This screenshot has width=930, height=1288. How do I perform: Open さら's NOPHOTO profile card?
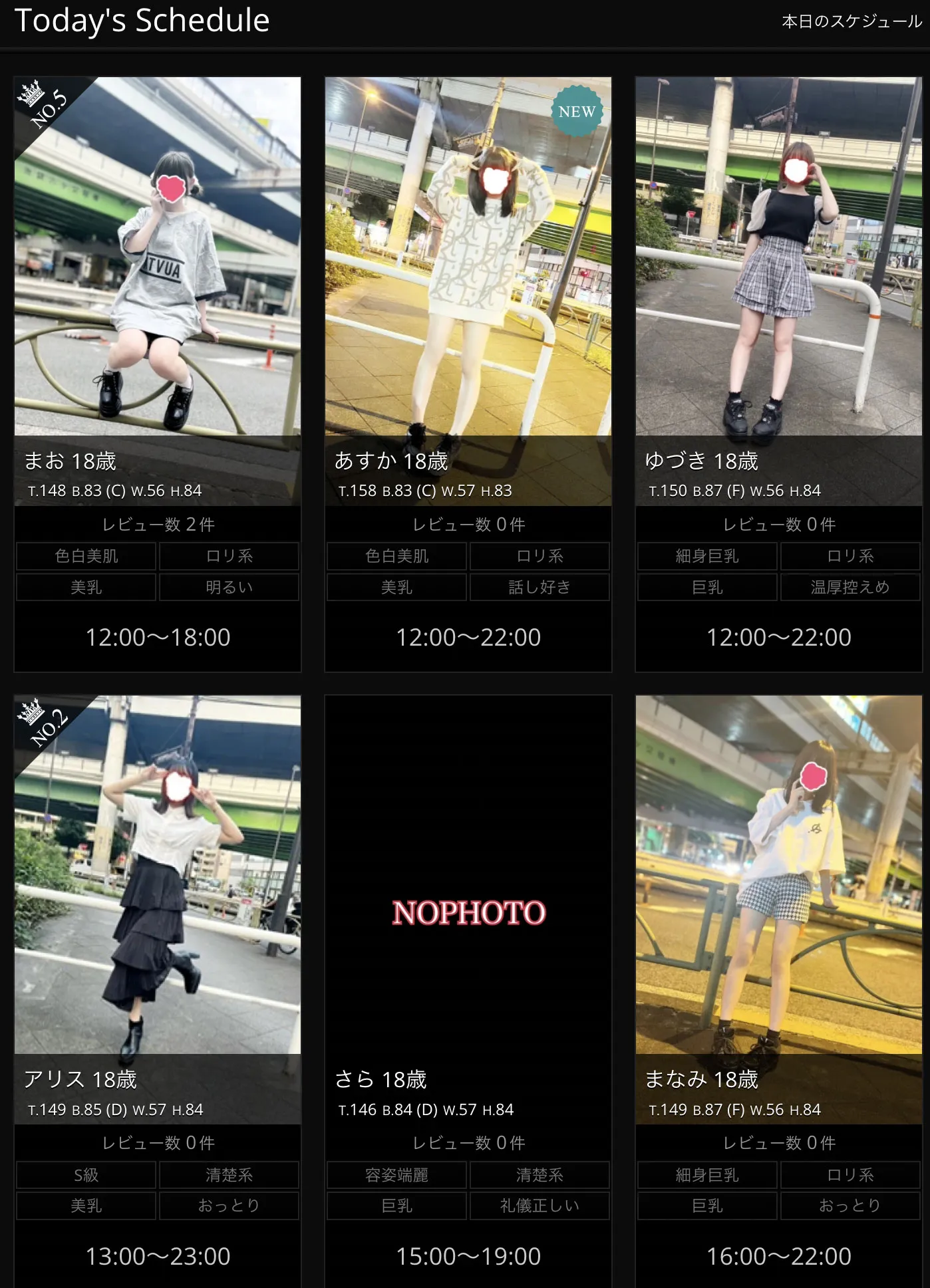click(x=468, y=911)
